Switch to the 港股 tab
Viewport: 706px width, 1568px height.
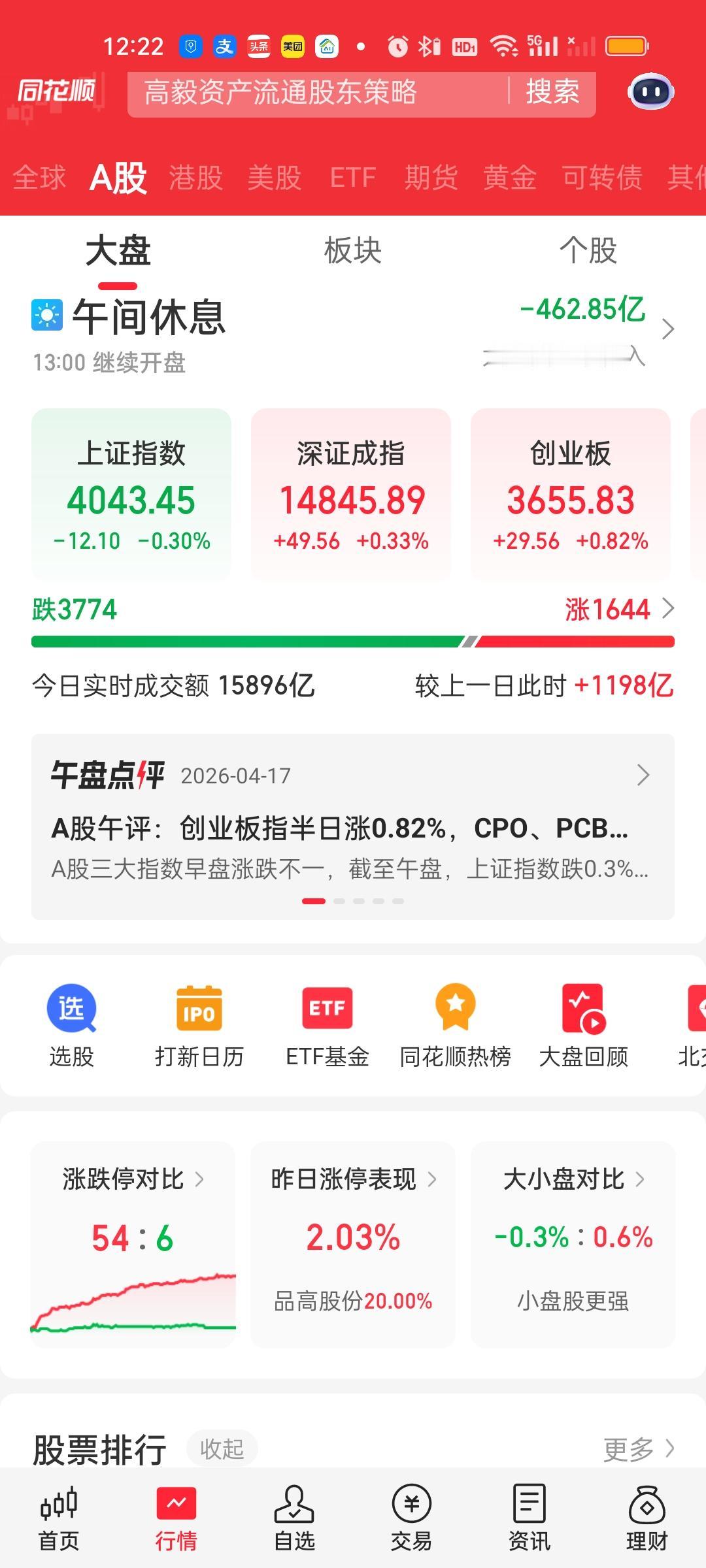pyautogui.click(x=195, y=176)
